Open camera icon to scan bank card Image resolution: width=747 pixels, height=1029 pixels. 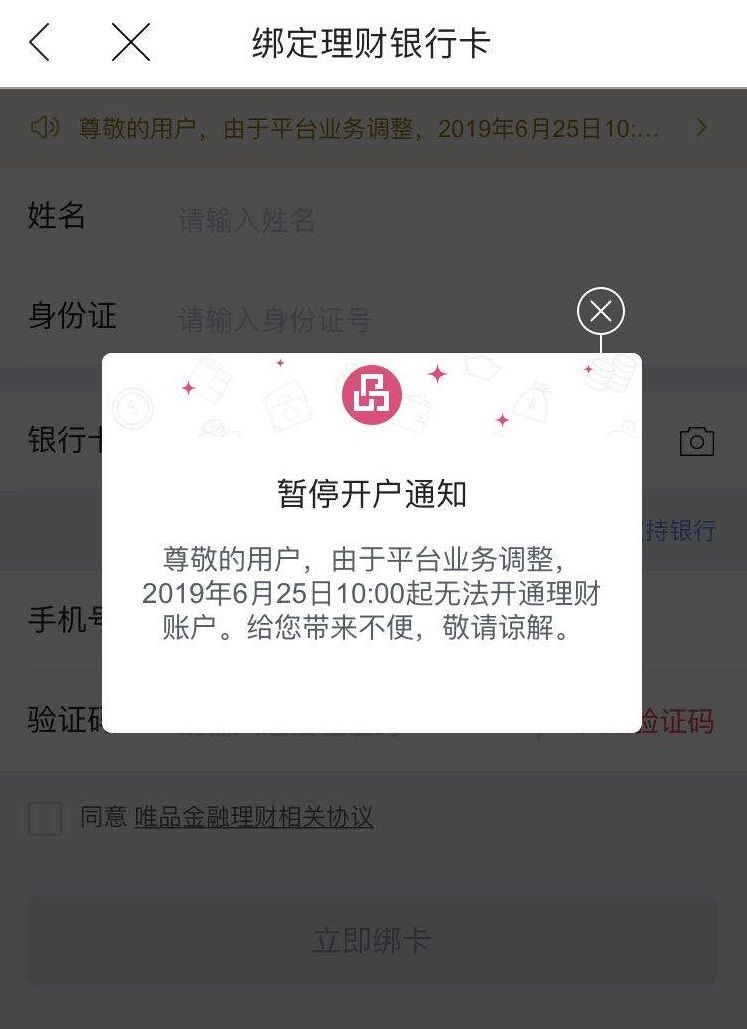pyautogui.click(x=697, y=440)
